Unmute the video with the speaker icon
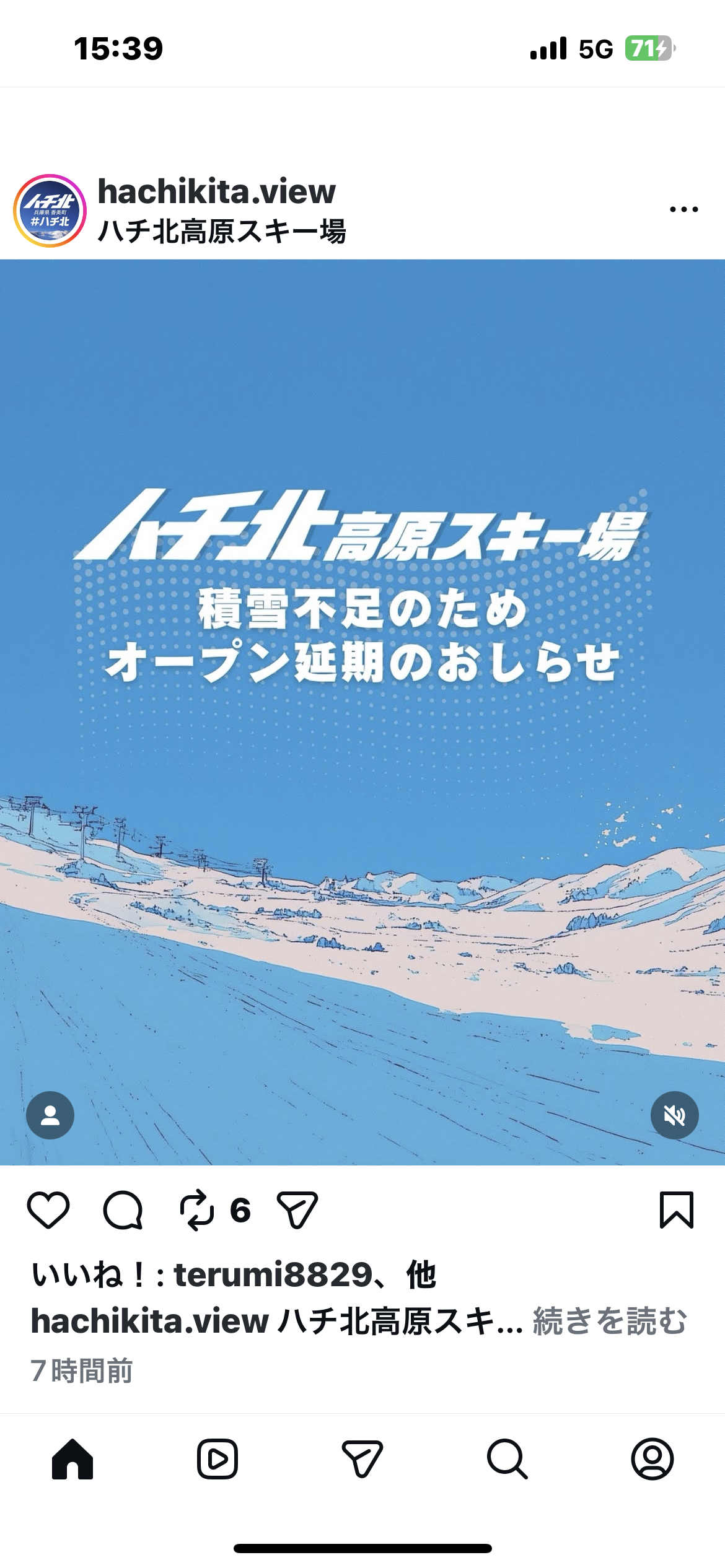 [674, 1115]
